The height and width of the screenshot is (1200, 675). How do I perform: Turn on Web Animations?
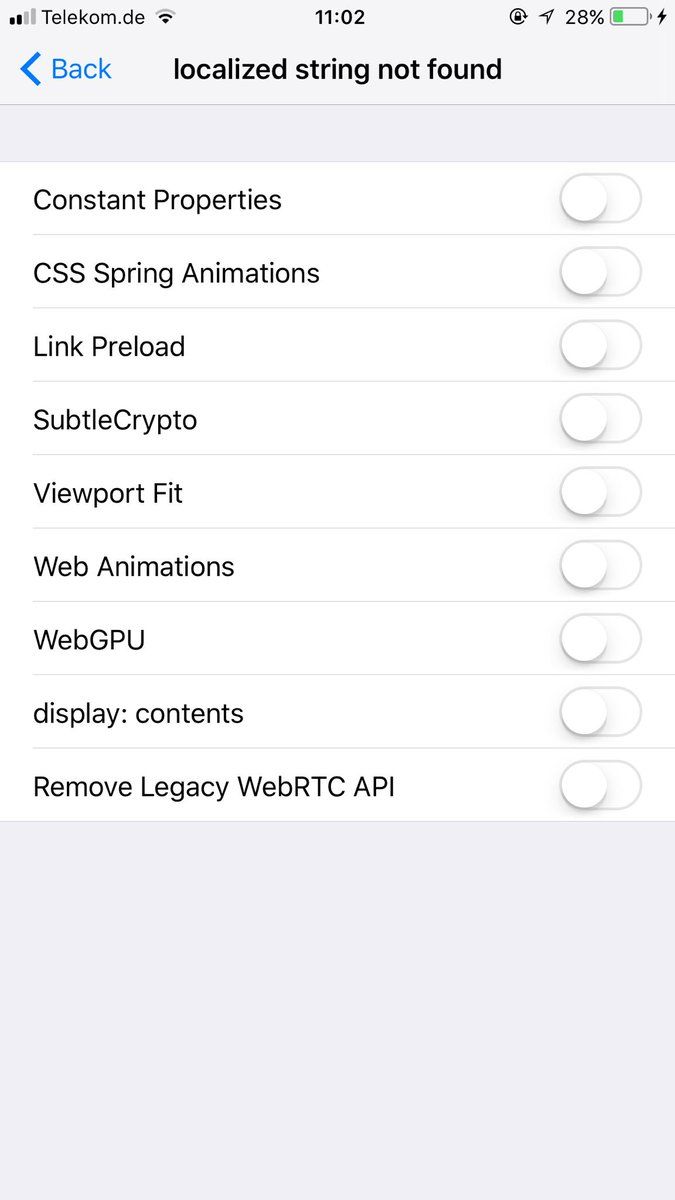[x=600, y=566]
